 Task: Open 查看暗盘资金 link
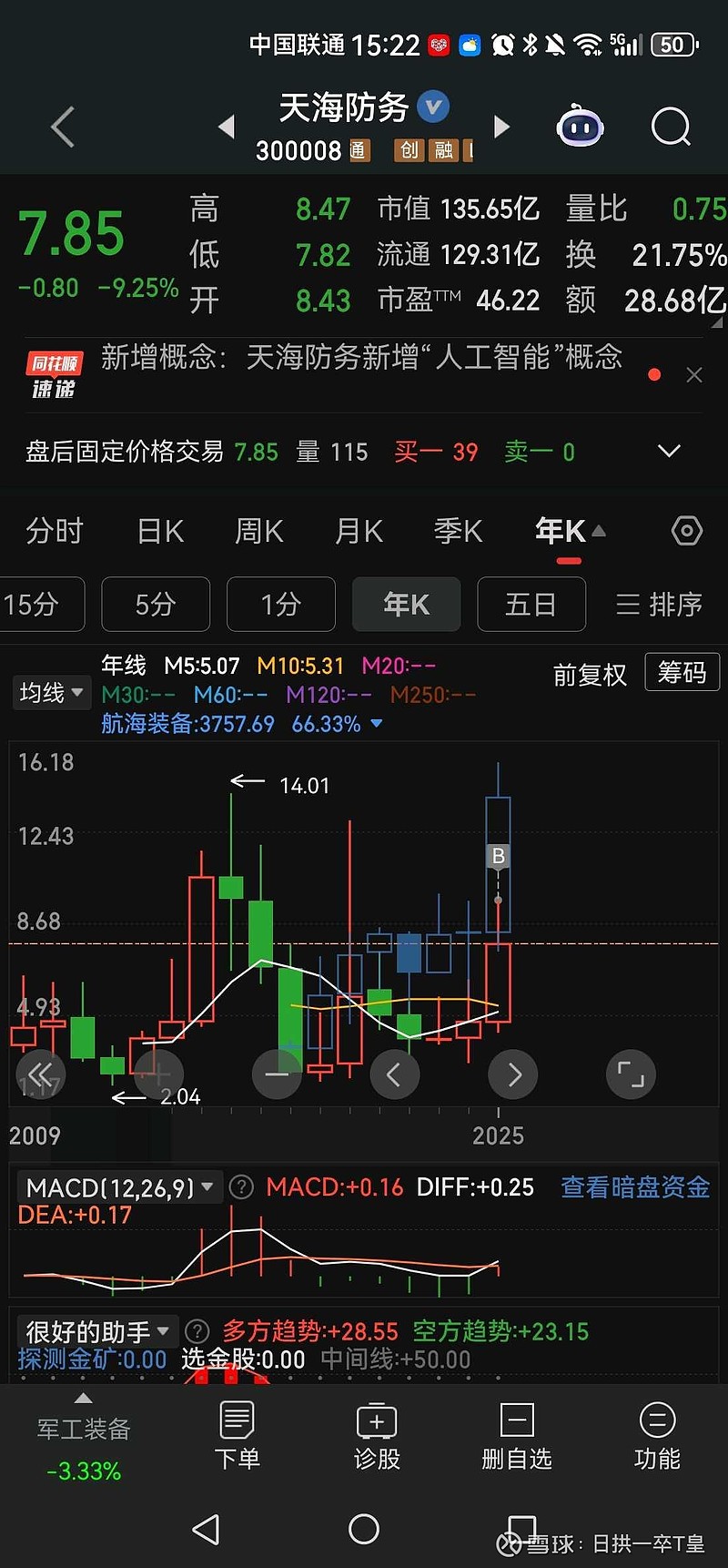tap(635, 1187)
